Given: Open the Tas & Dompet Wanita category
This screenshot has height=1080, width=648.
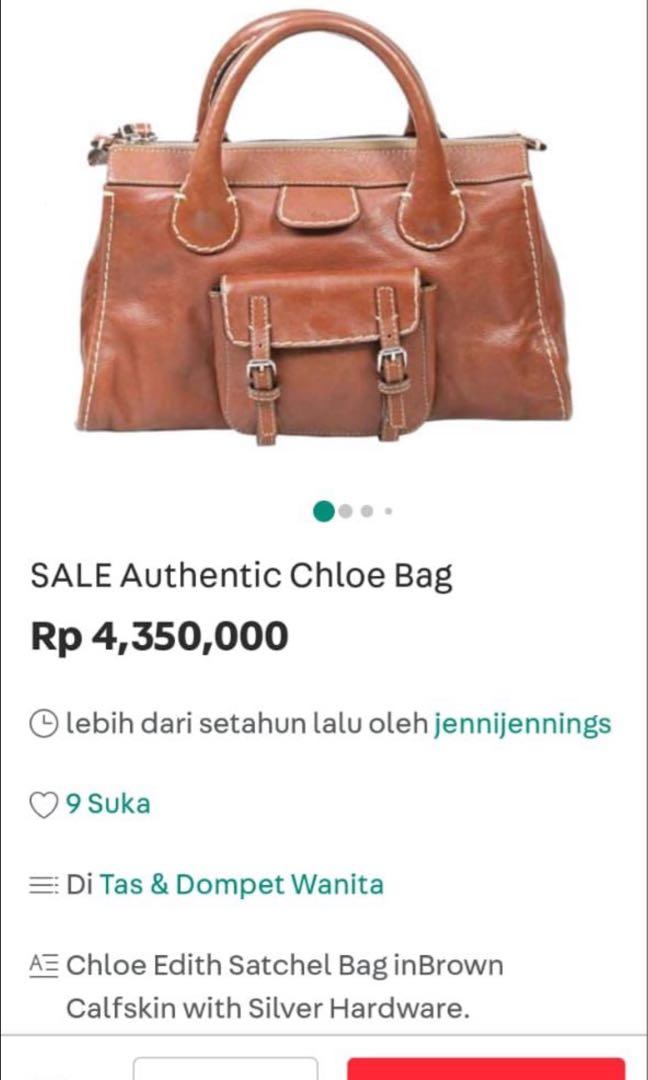Looking at the screenshot, I should click(x=240, y=884).
